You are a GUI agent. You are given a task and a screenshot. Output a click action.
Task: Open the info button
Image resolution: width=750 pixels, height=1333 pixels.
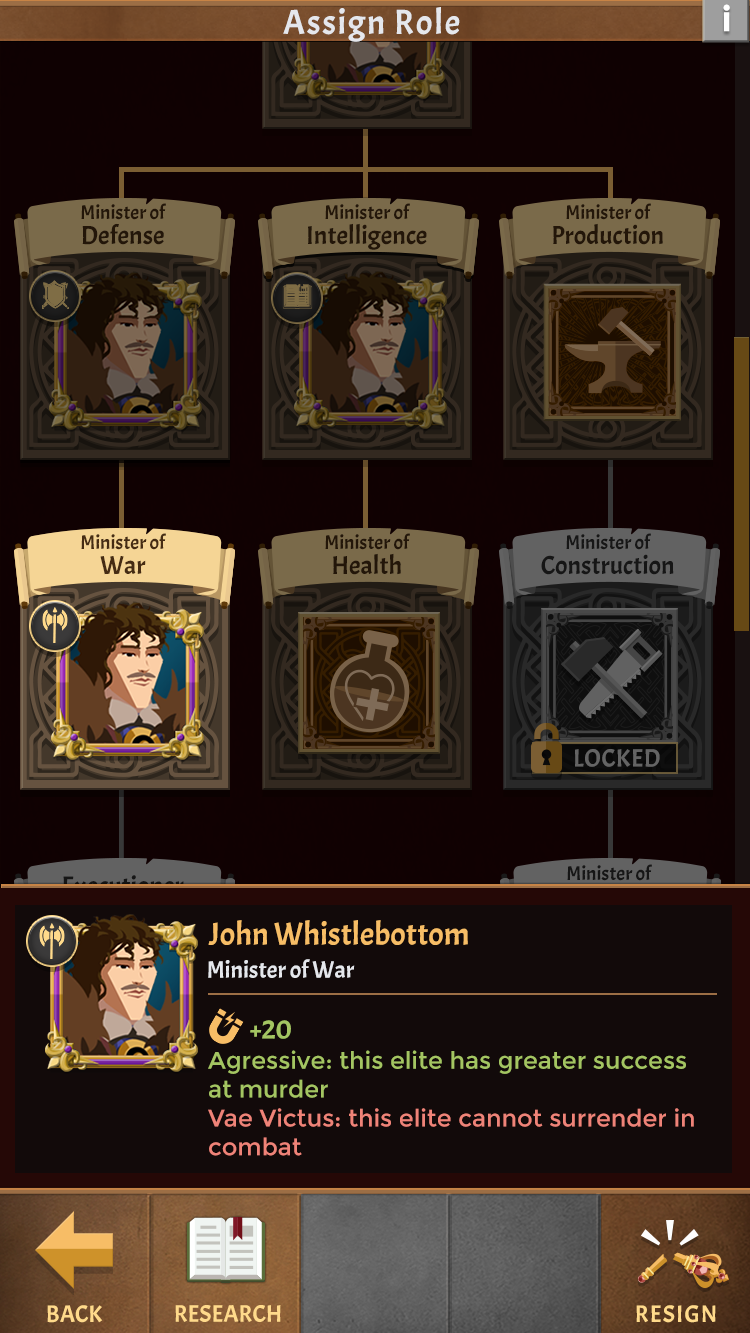(724, 19)
